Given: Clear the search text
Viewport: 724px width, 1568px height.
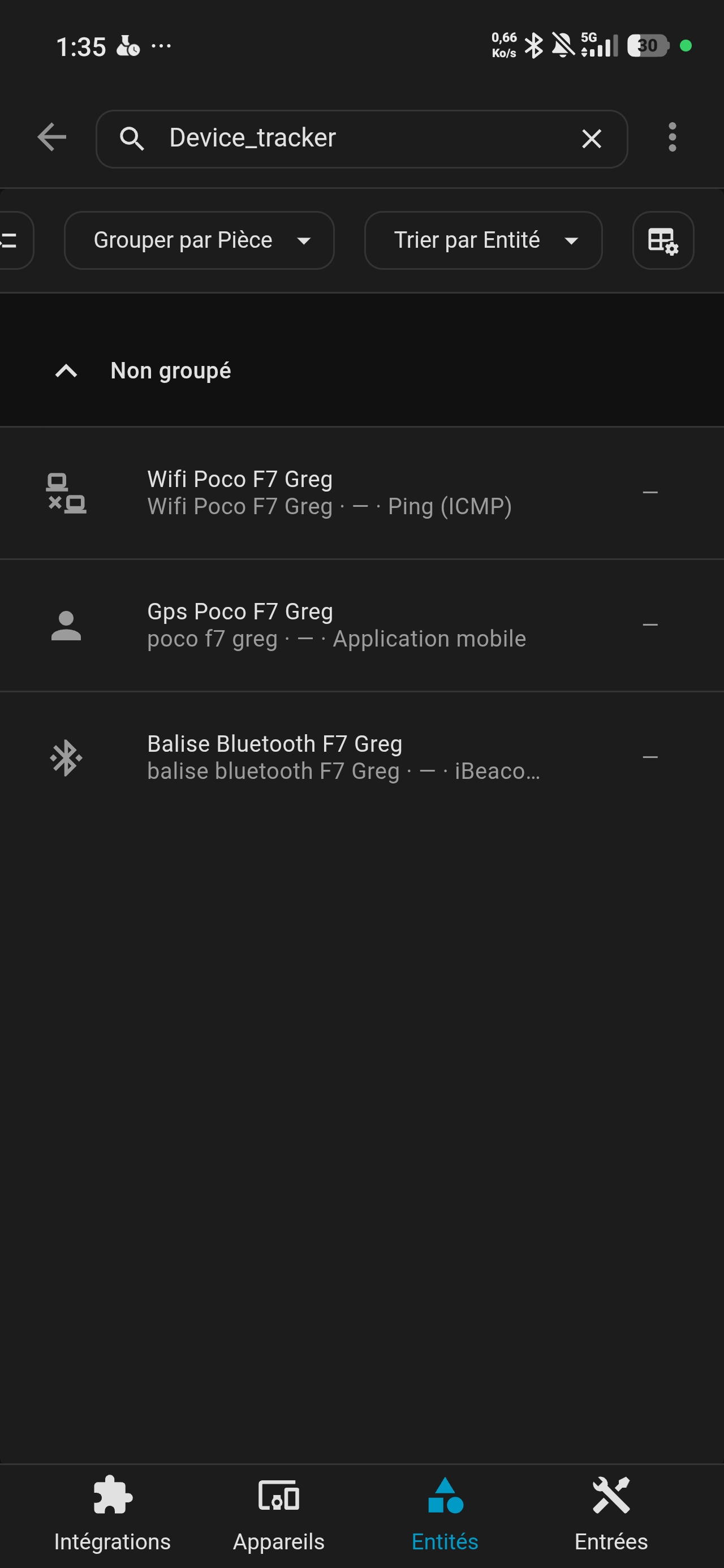Looking at the screenshot, I should (x=591, y=139).
